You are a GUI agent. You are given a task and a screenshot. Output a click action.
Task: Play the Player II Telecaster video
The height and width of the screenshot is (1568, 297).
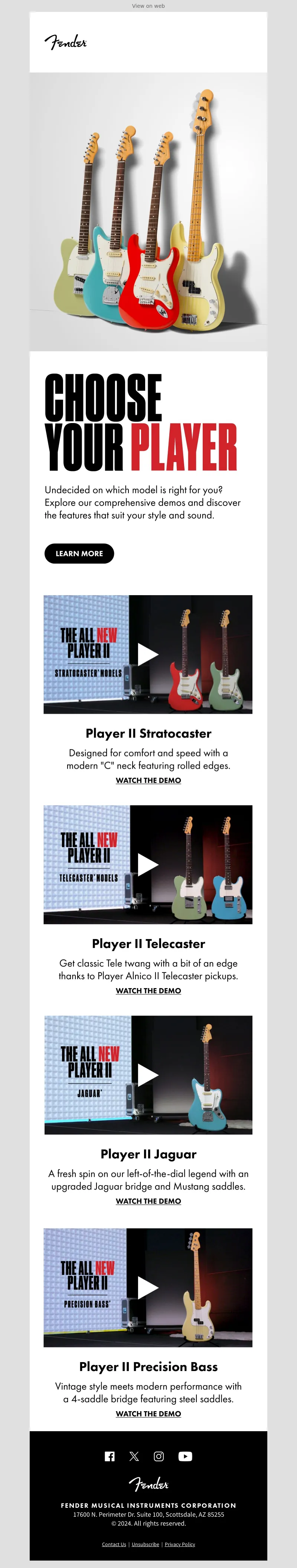point(148,864)
